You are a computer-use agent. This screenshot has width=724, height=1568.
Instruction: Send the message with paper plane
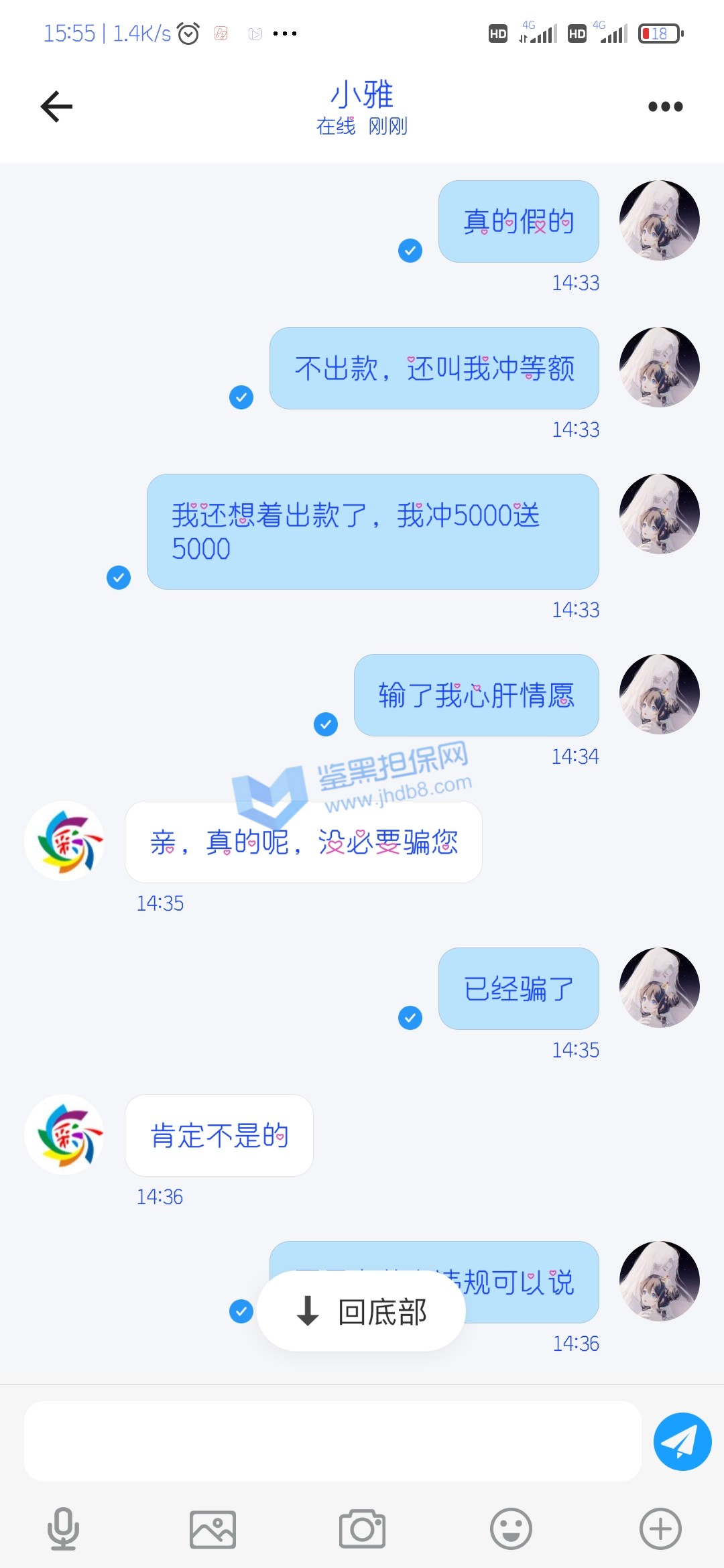pyautogui.click(x=682, y=1441)
